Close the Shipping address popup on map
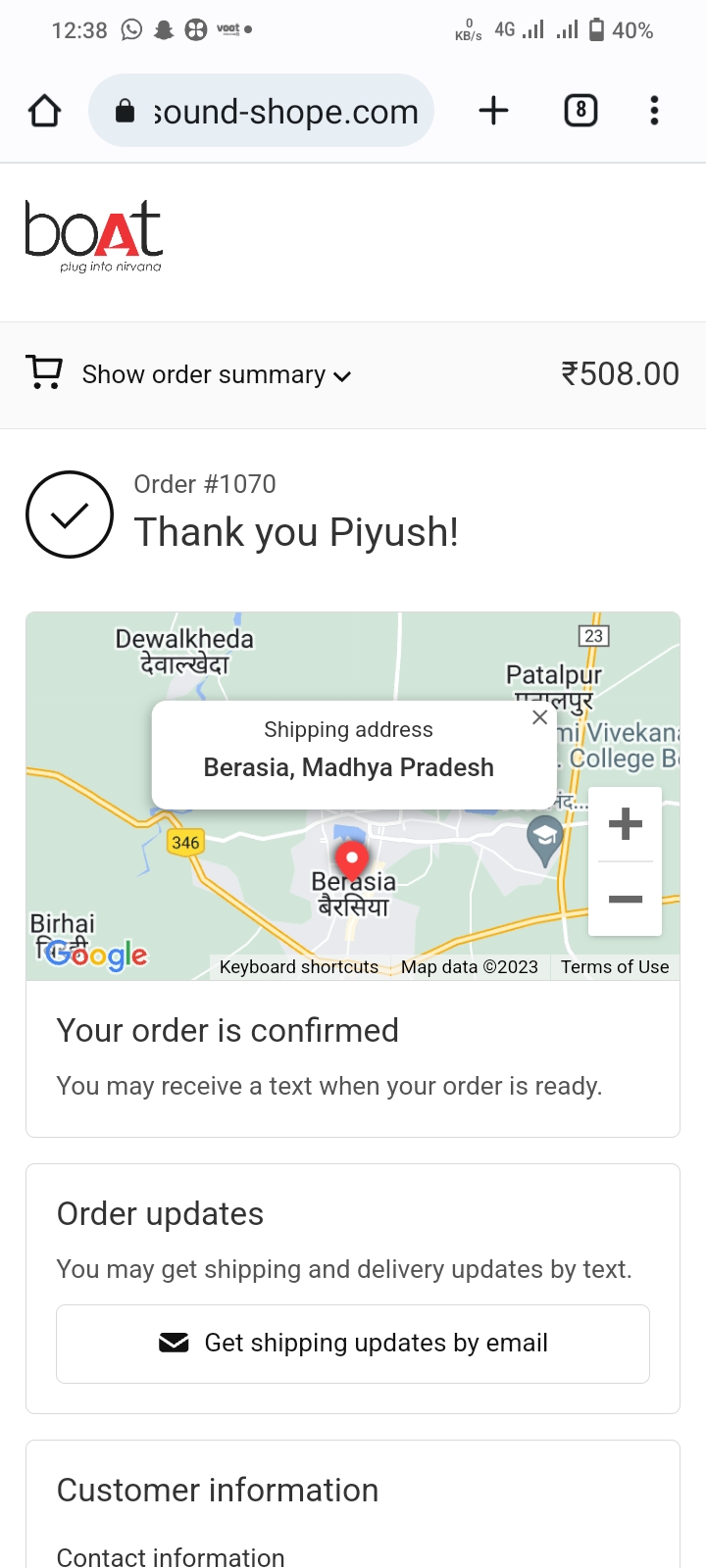 (539, 717)
